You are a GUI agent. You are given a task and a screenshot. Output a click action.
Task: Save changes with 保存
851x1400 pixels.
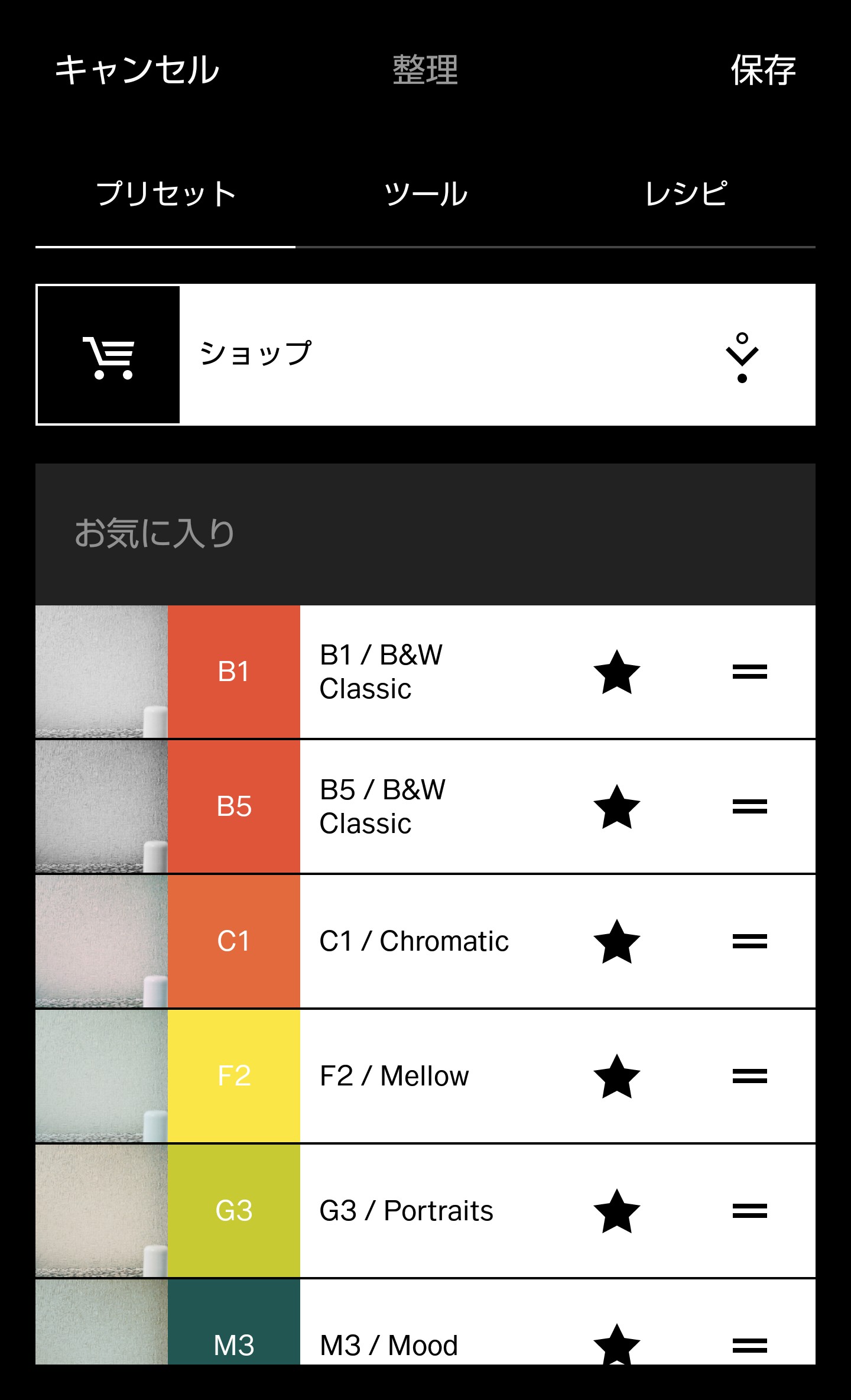(x=763, y=70)
